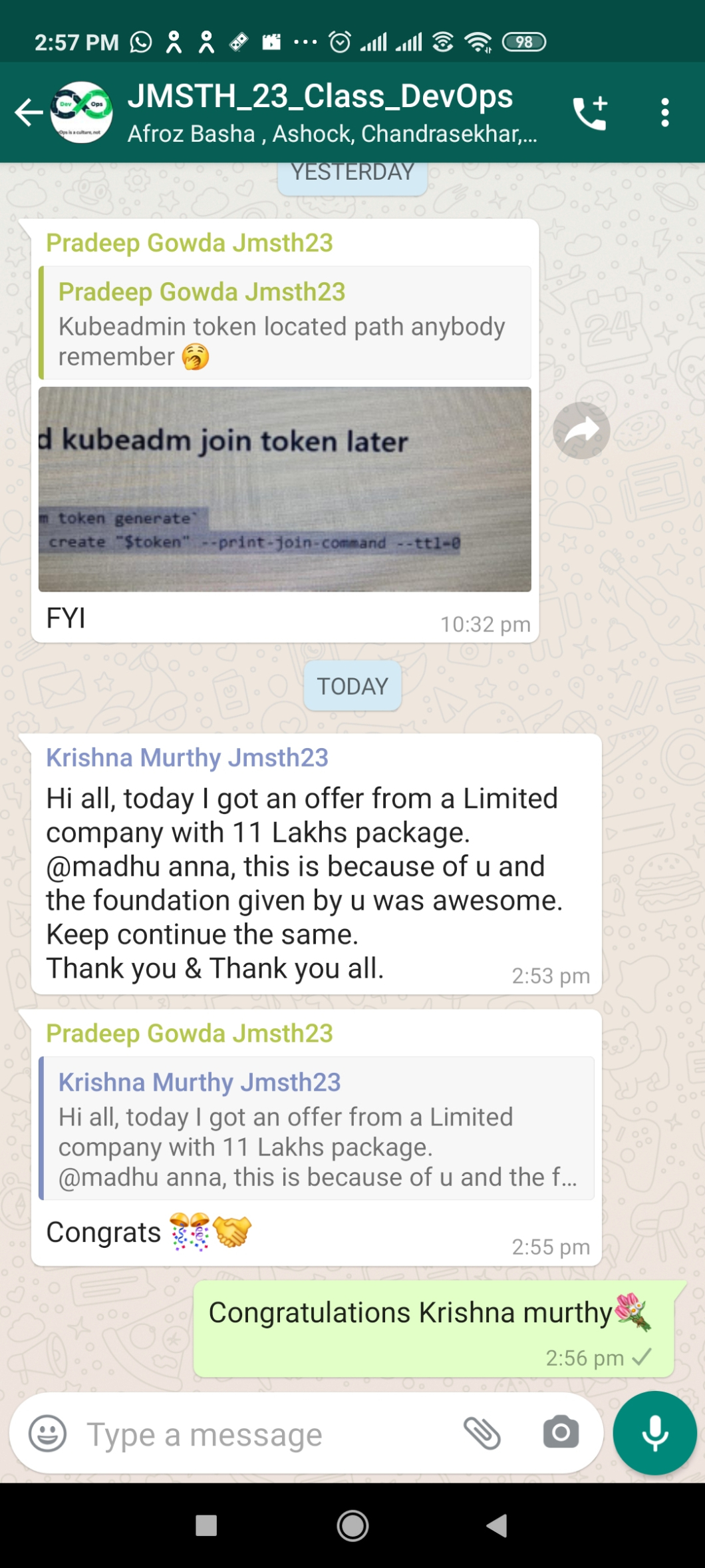The height and width of the screenshot is (1568, 705).
Task: Open the group profile picture
Action: (x=82, y=112)
